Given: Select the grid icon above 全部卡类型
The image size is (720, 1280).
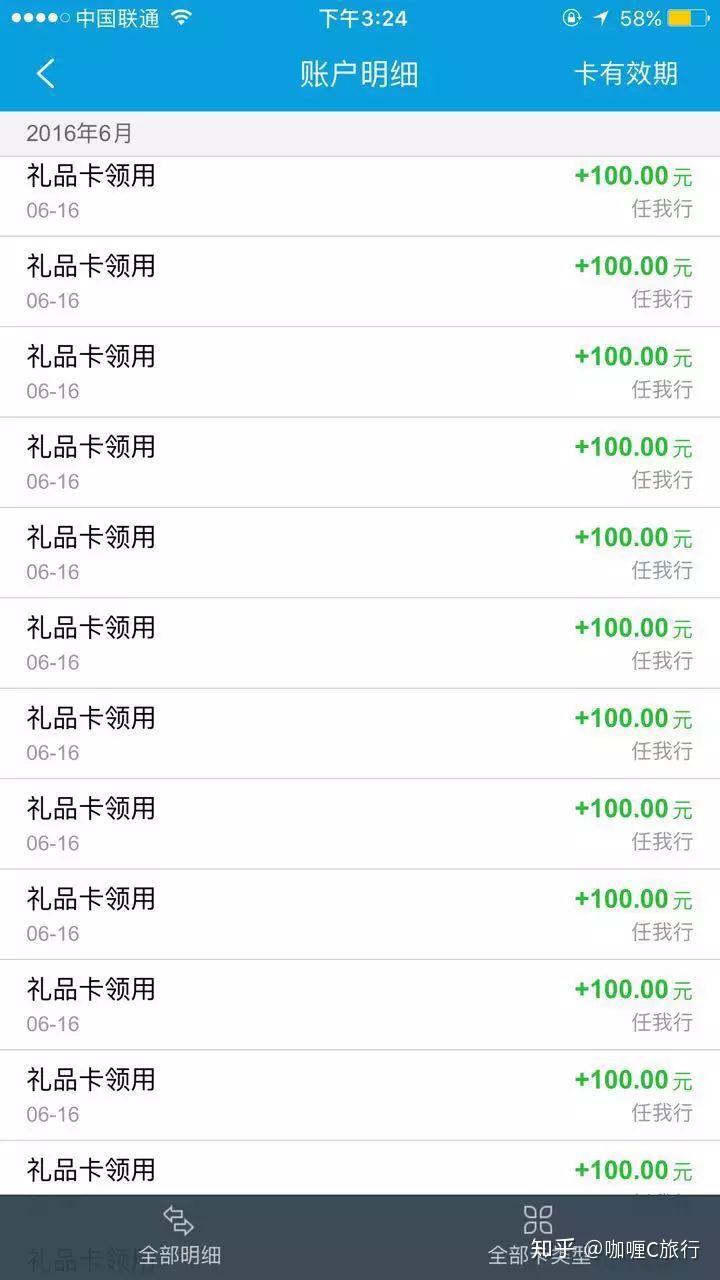Looking at the screenshot, I should point(537,1218).
